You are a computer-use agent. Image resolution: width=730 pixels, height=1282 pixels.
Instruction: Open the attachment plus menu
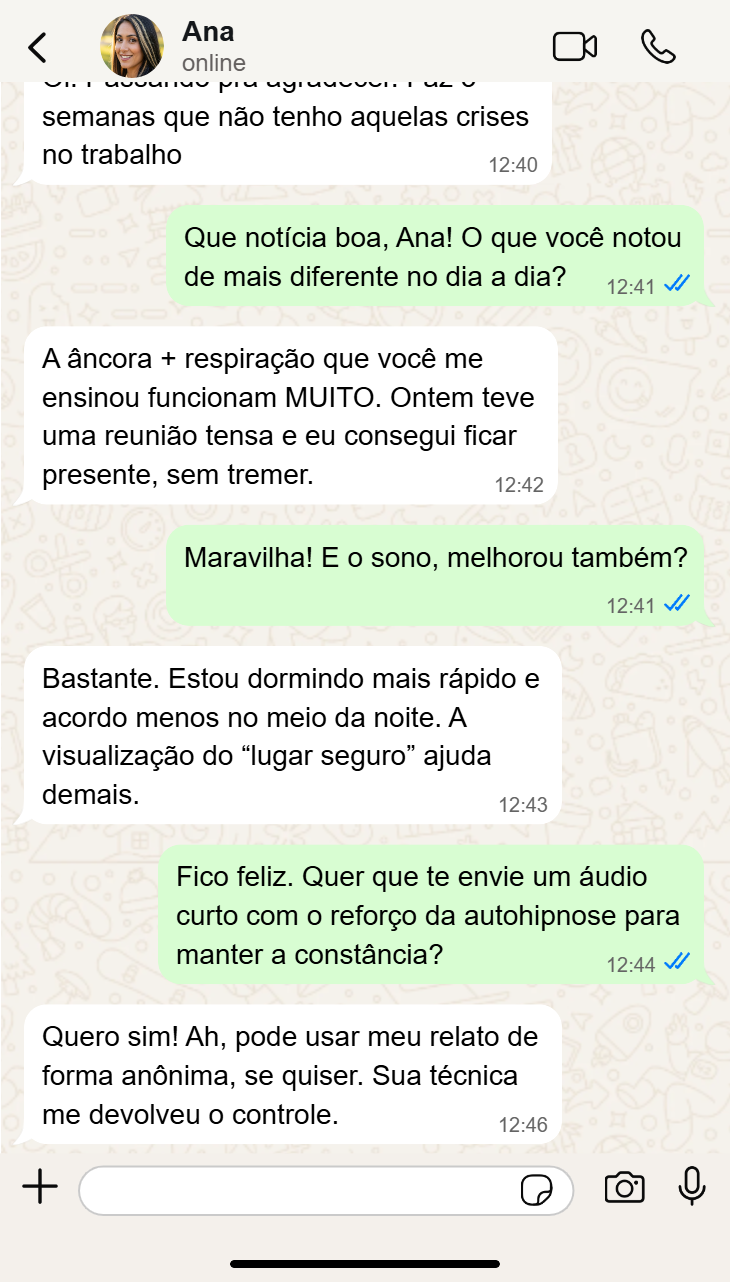click(x=40, y=1188)
